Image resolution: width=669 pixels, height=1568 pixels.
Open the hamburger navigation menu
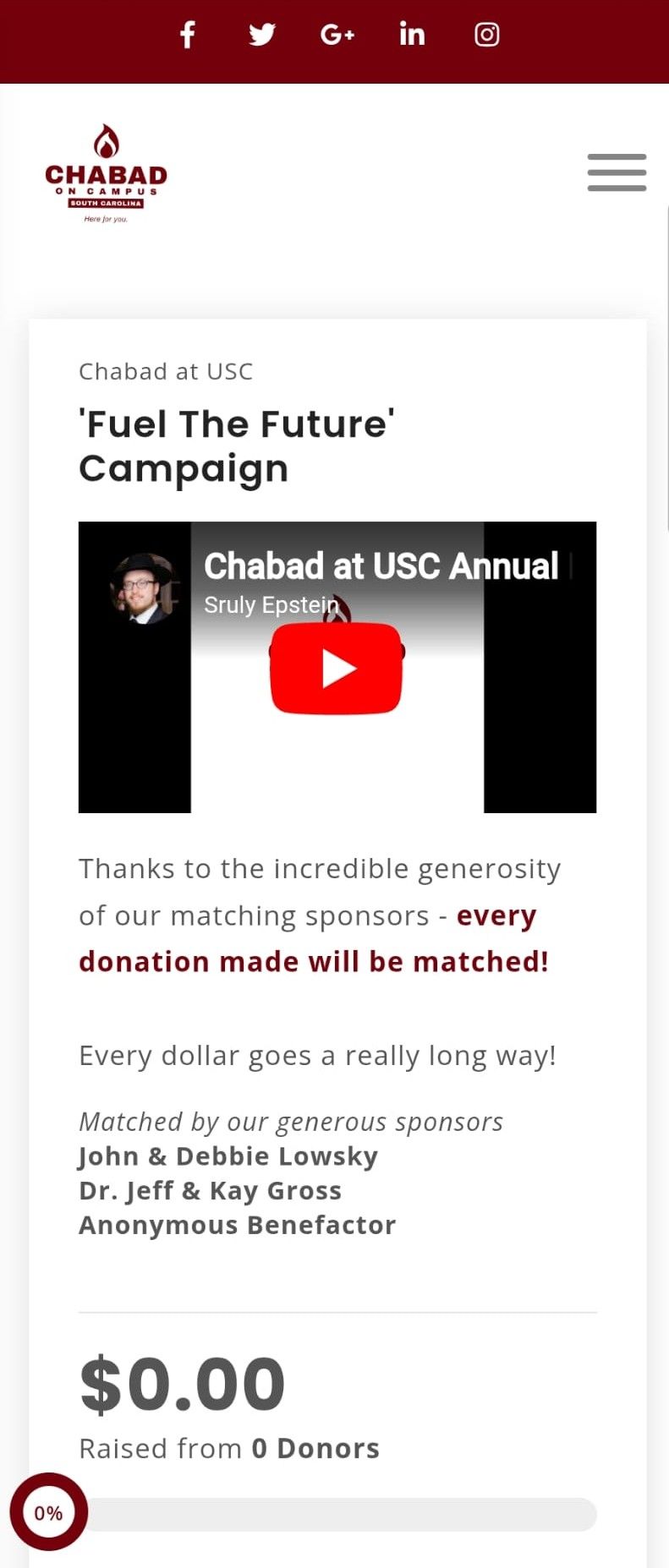[x=617, y=172]
